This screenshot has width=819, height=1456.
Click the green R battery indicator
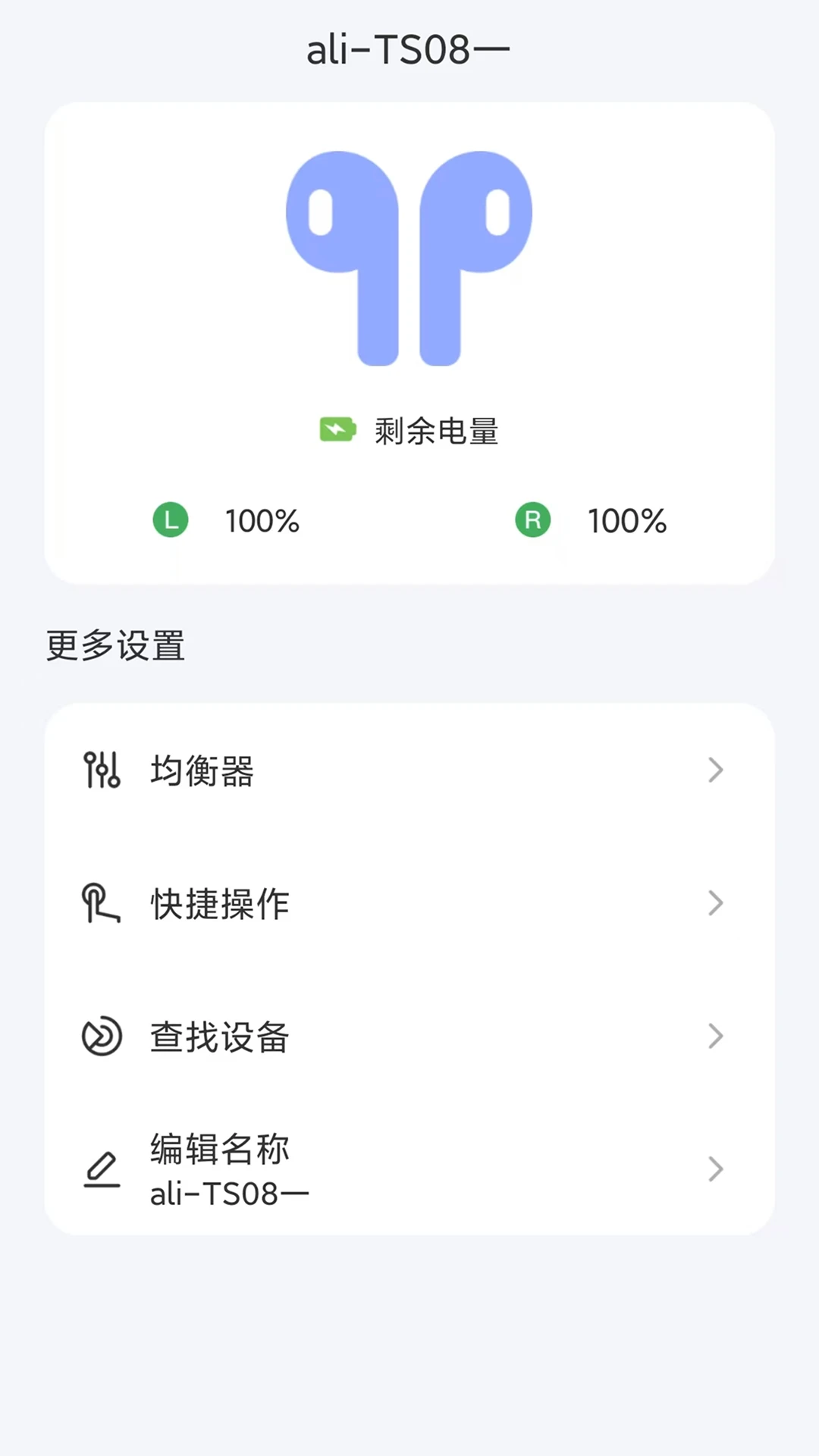(533, 520)
